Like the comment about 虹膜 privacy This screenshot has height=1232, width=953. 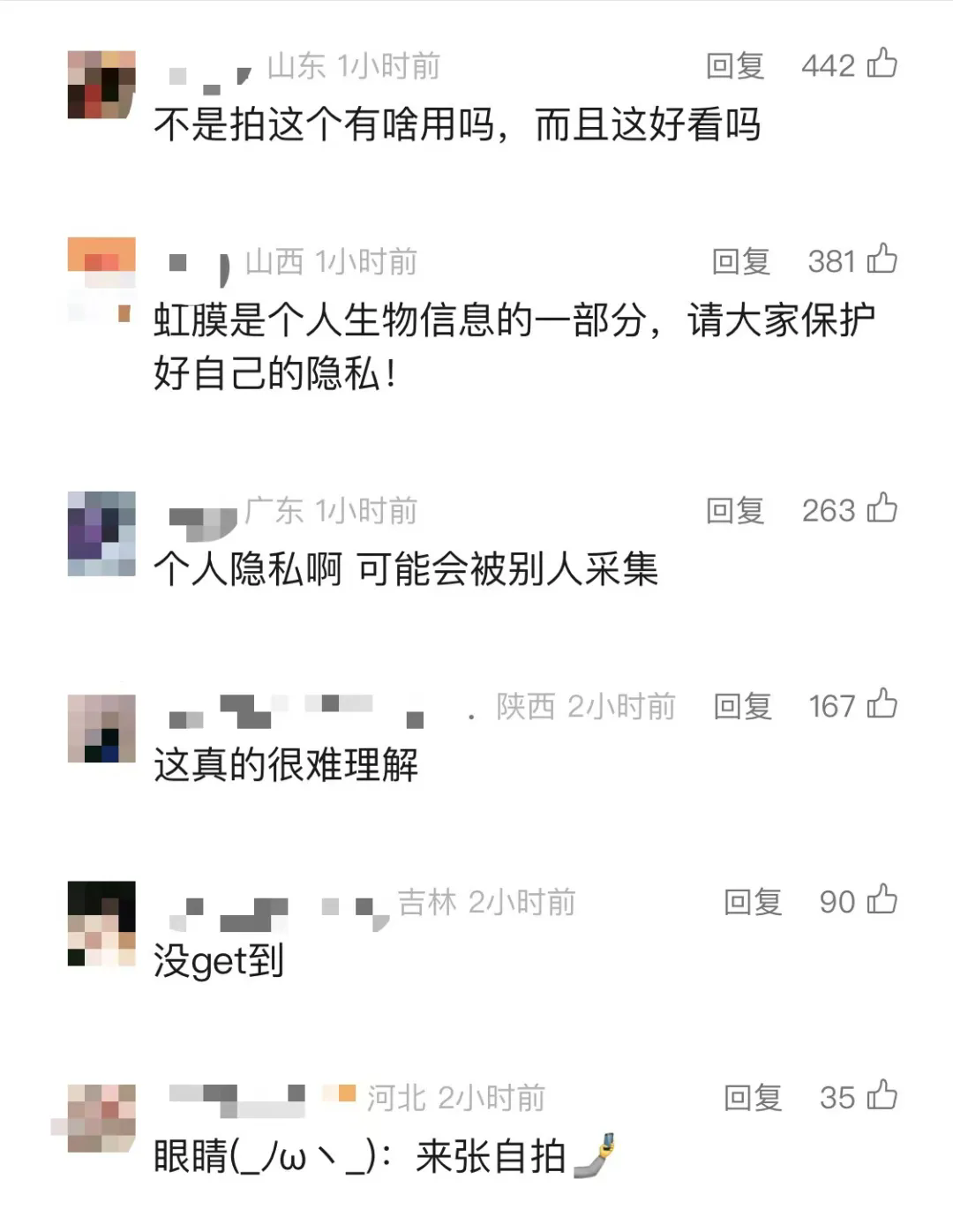(x=882, y=260)
